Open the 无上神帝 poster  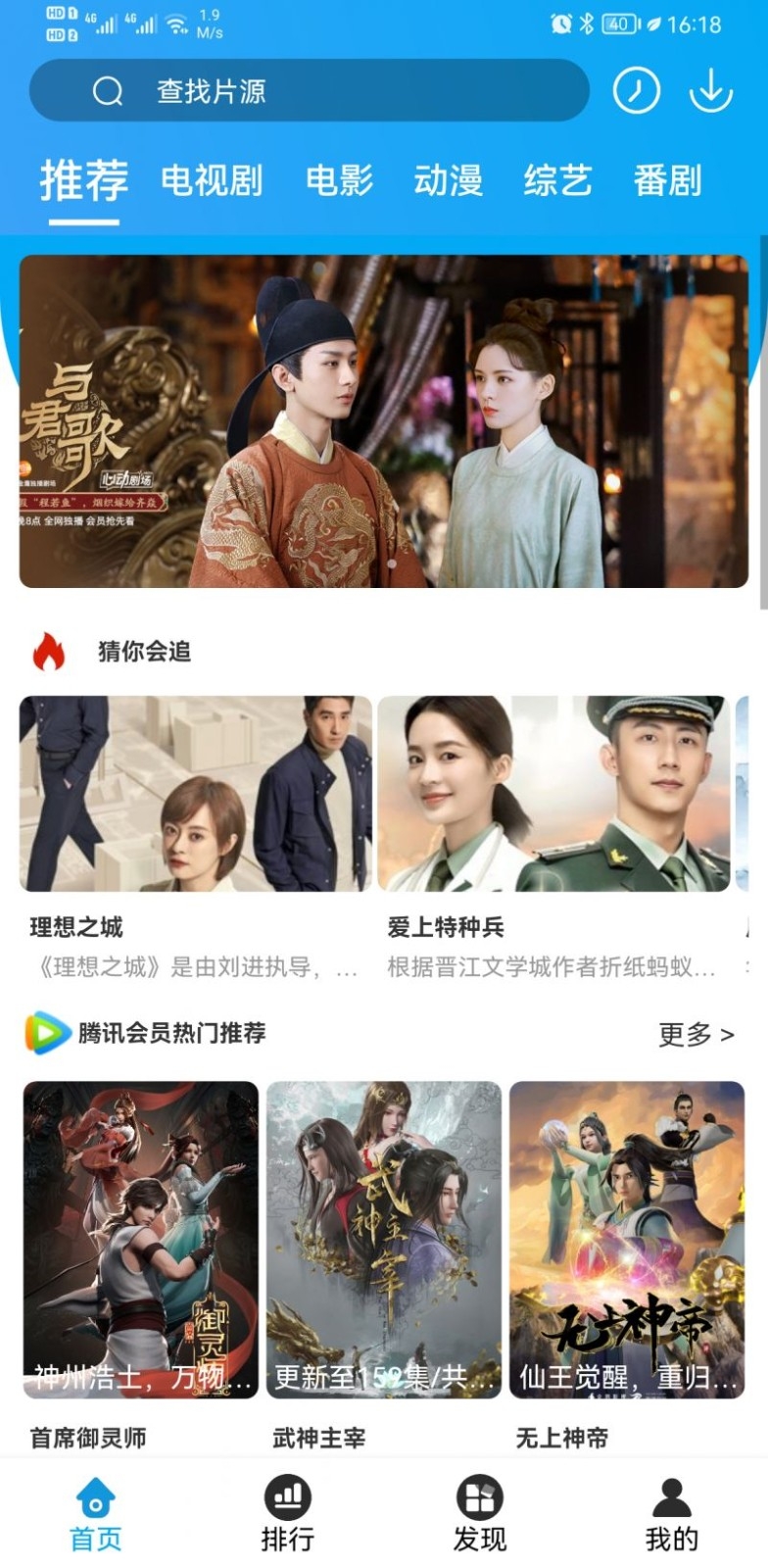click(627, 1230)
